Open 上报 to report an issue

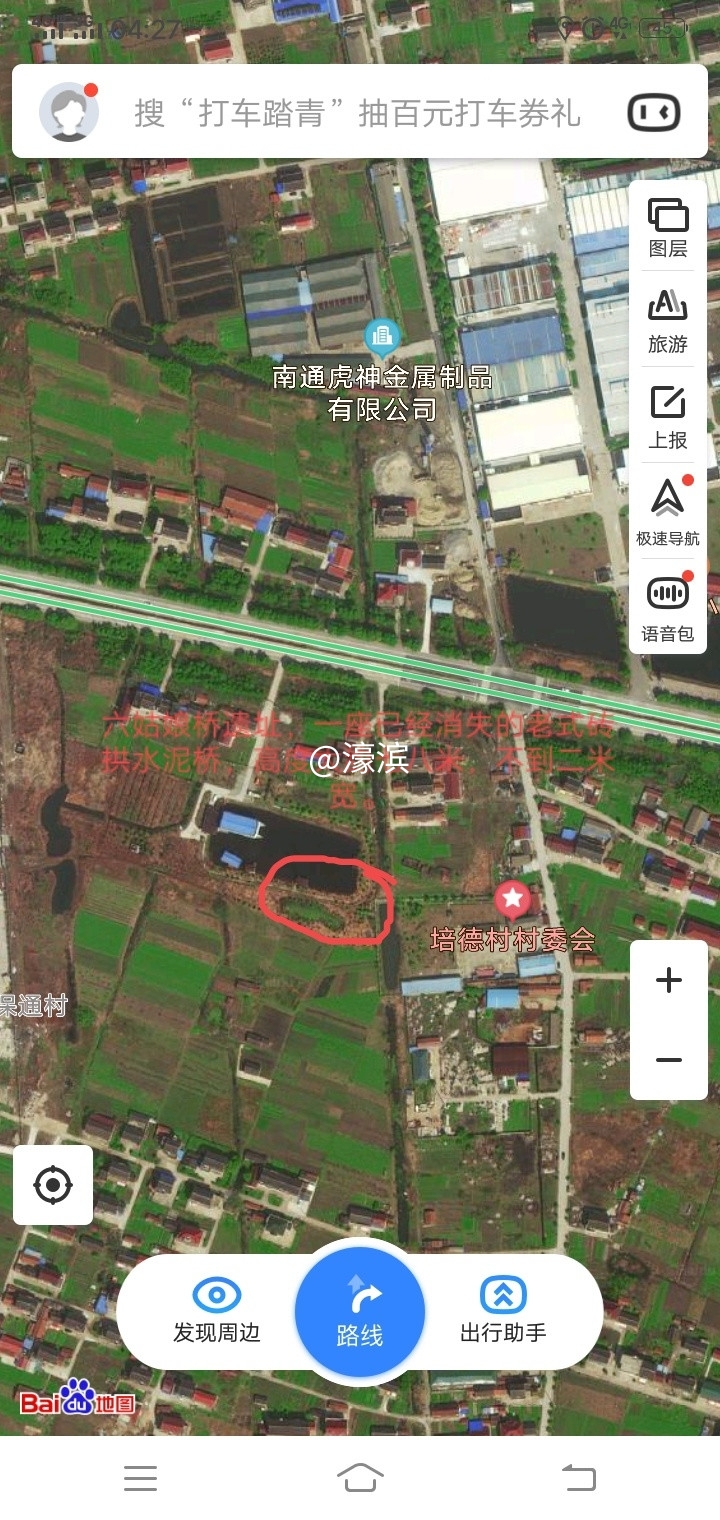click(668, 418)
